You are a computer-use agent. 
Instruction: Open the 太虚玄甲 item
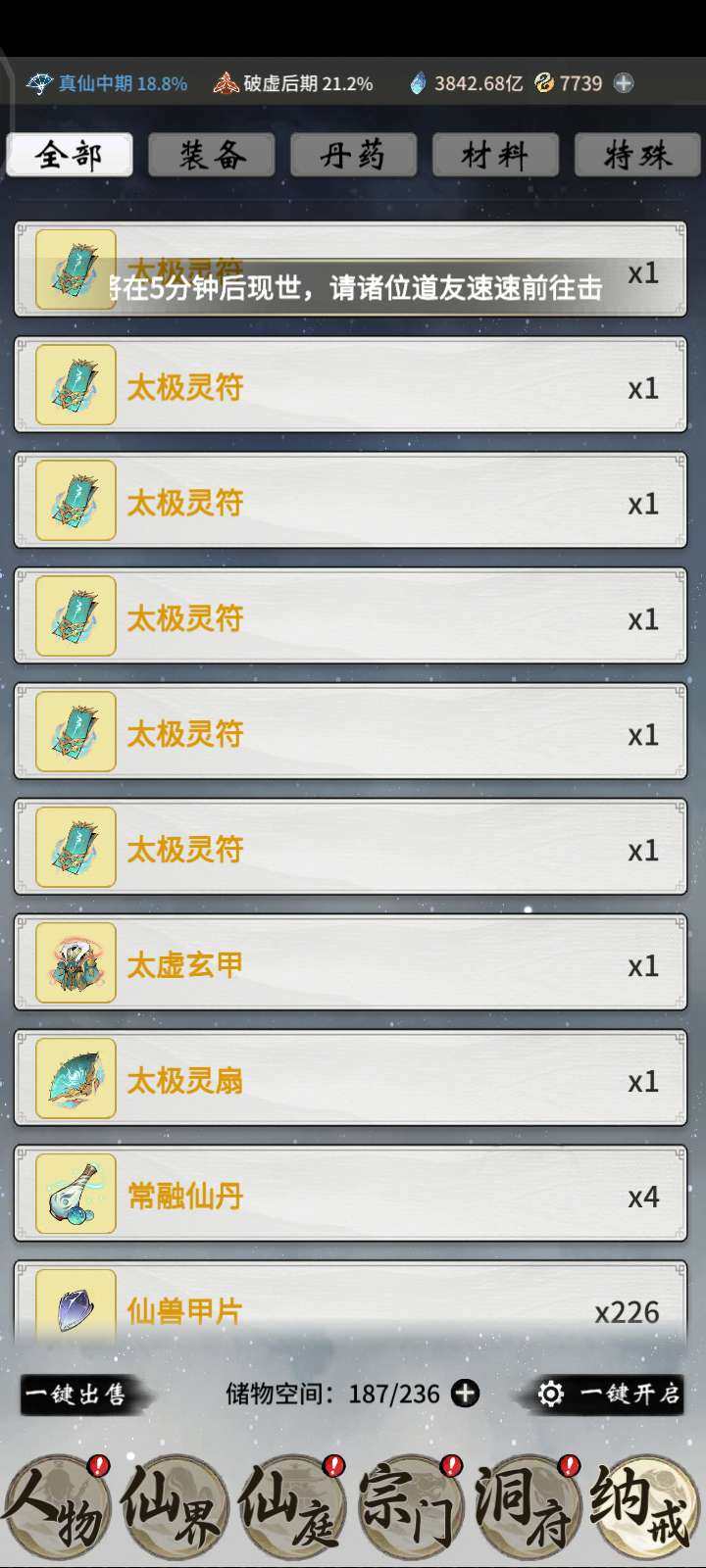[350, 965]
